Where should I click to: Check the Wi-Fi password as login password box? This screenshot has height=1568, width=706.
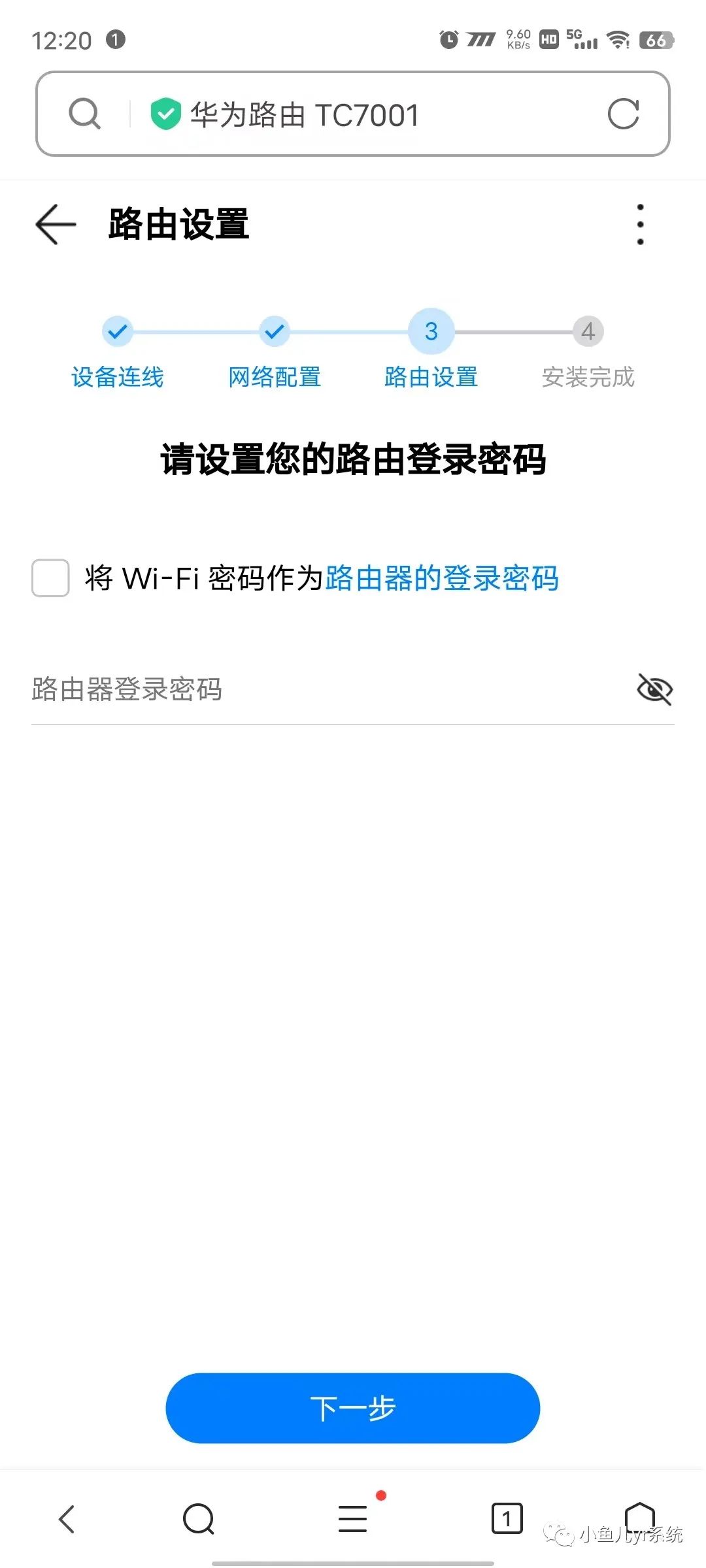pyautogui.click(x=50, y=578)
